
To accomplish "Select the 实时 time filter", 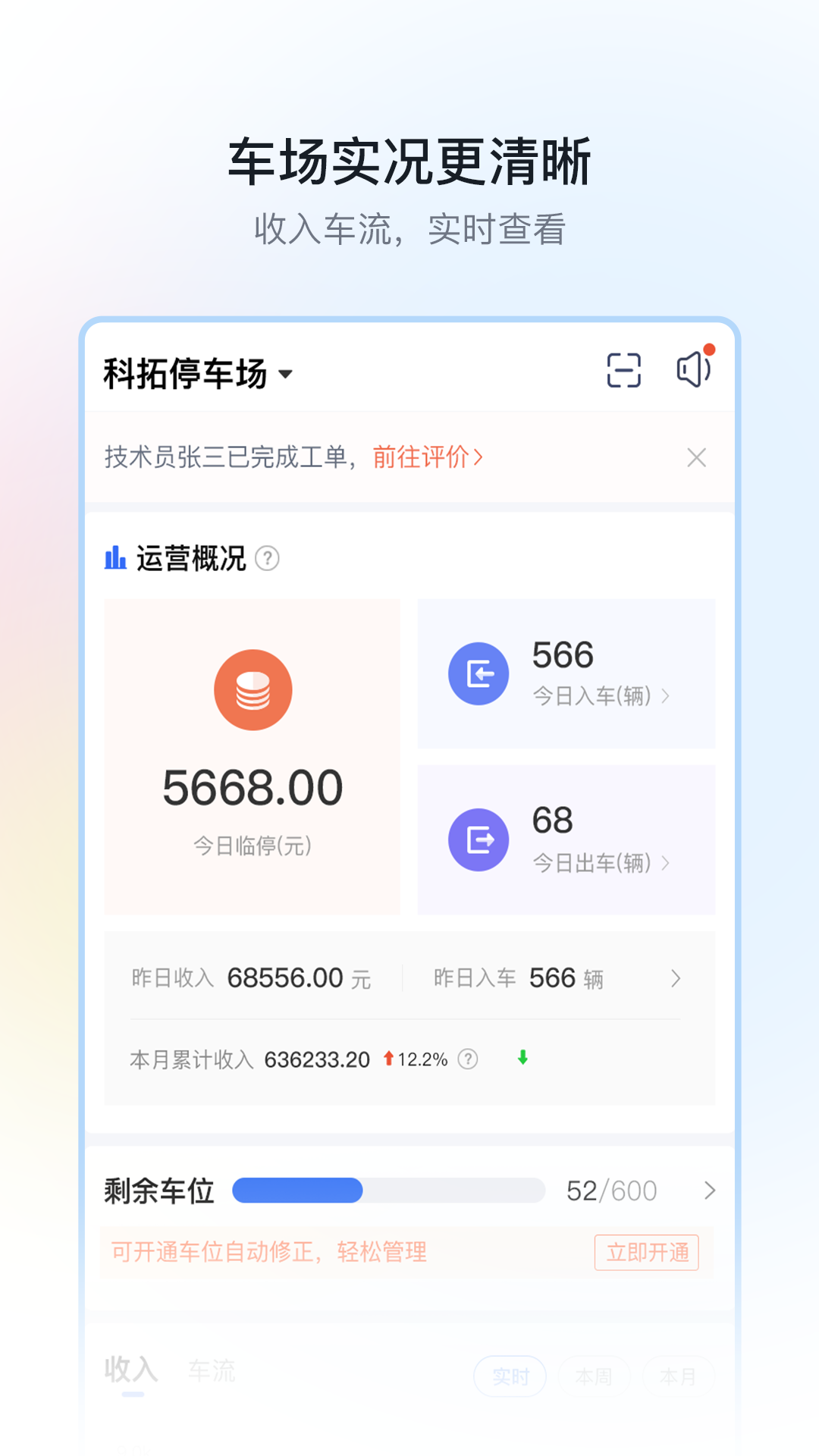I will tap(510, 1376).
